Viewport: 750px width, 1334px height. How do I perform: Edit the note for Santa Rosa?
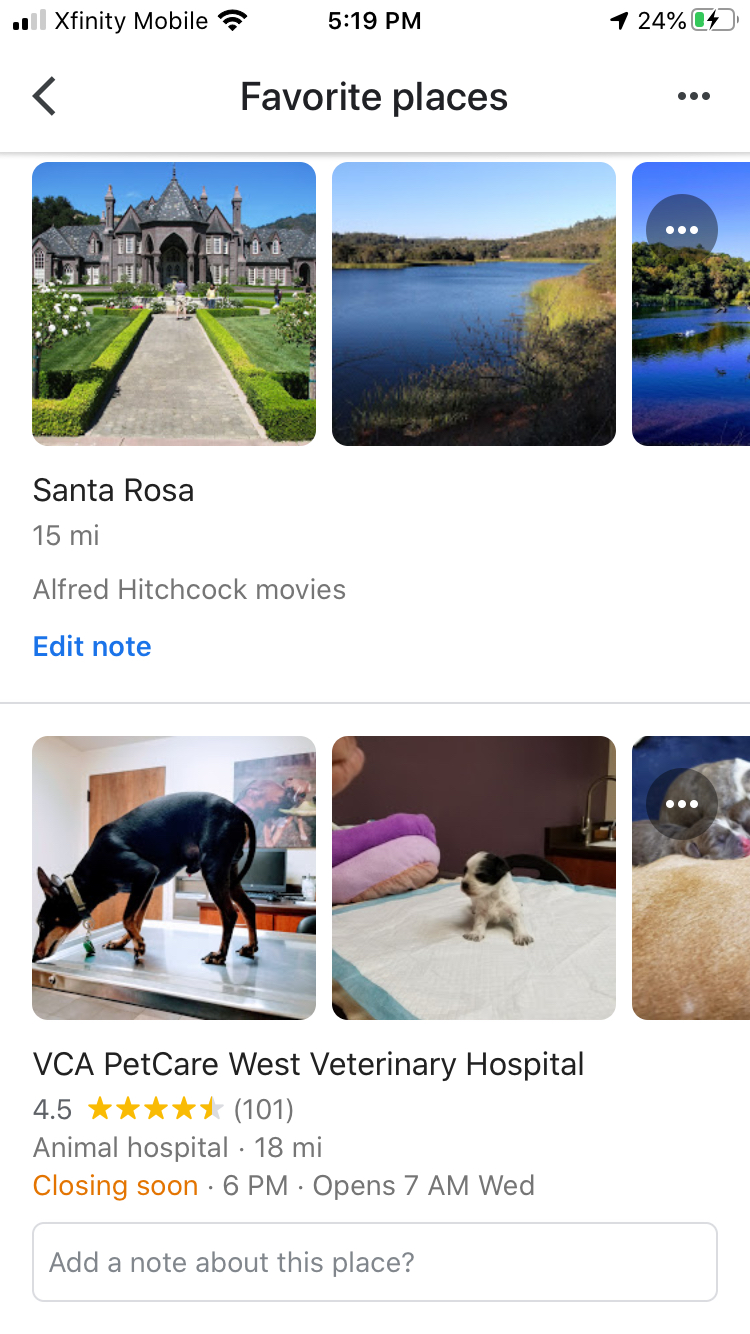[x=92, y=646]
